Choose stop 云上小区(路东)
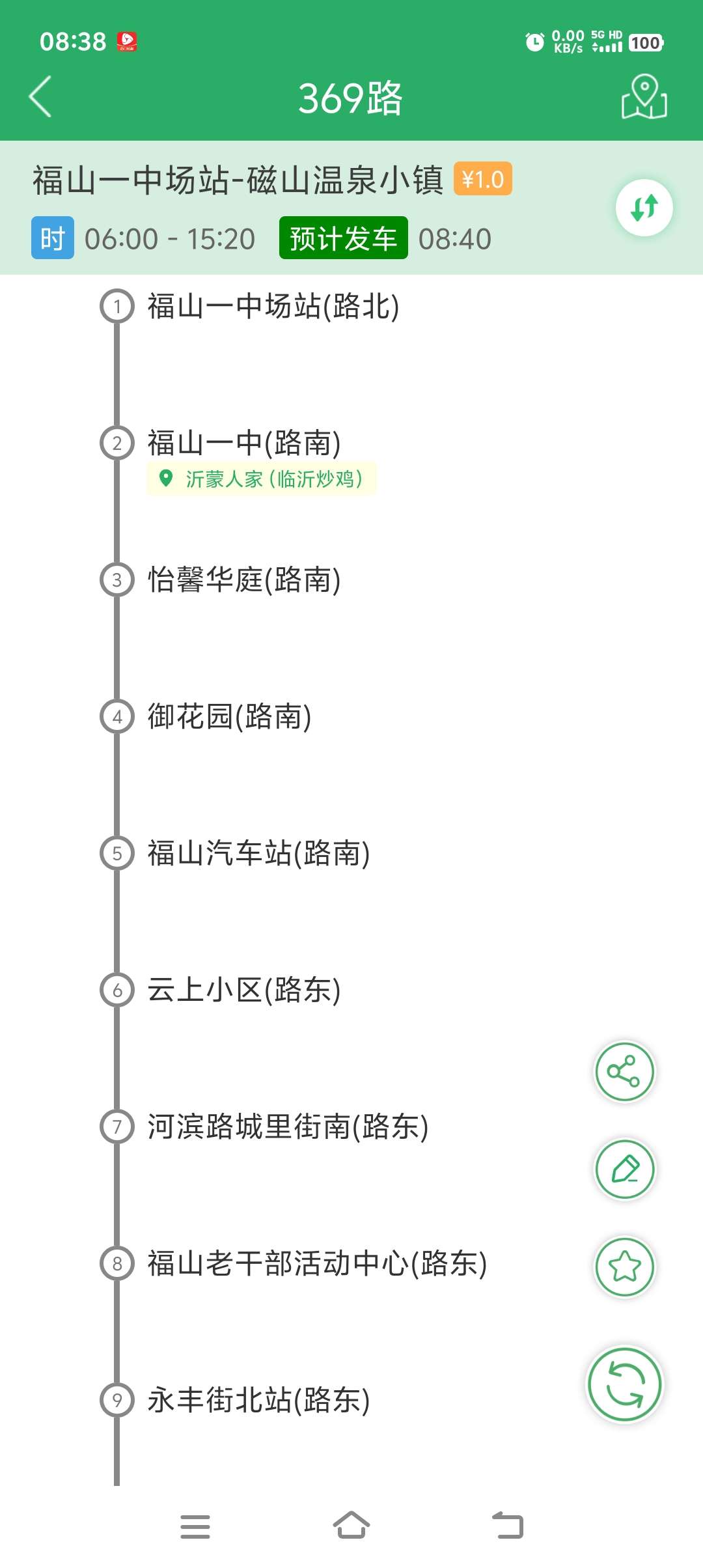Screen dimensions: 703x1568 coord(243,990)
